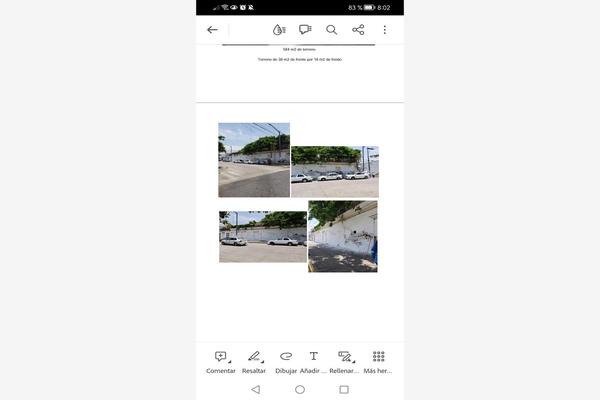Select the Añadir text tool
The image size is (600, 400).
(314, 361)
